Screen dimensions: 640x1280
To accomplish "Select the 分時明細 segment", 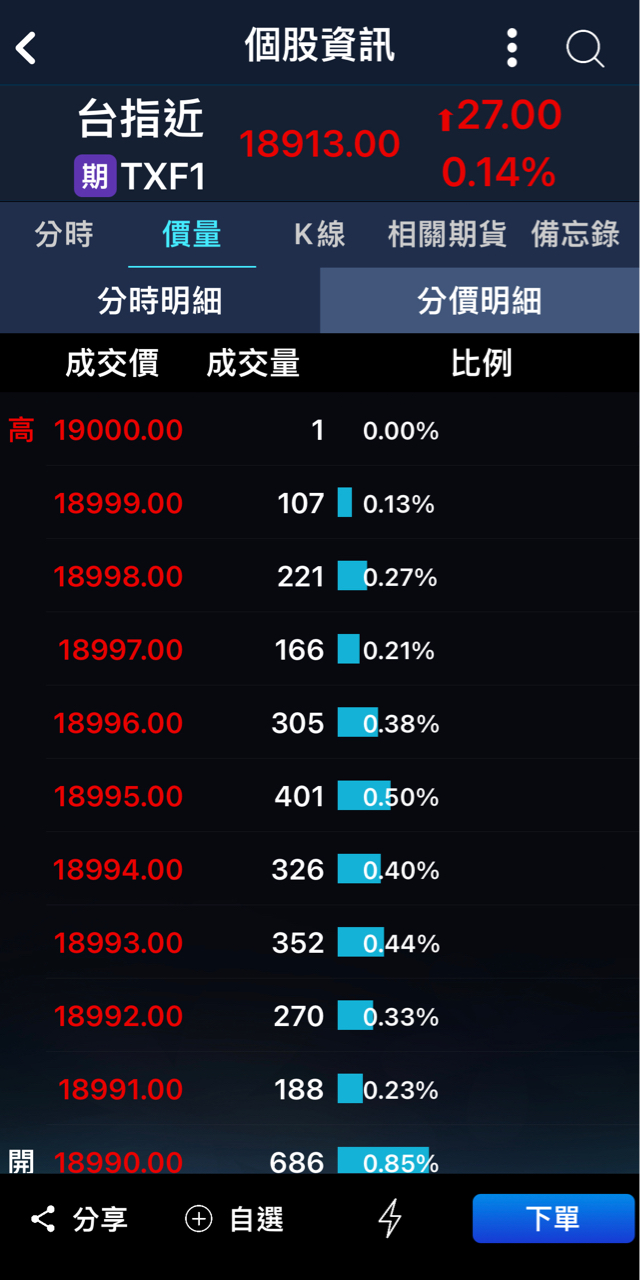I will click(160, 301).
